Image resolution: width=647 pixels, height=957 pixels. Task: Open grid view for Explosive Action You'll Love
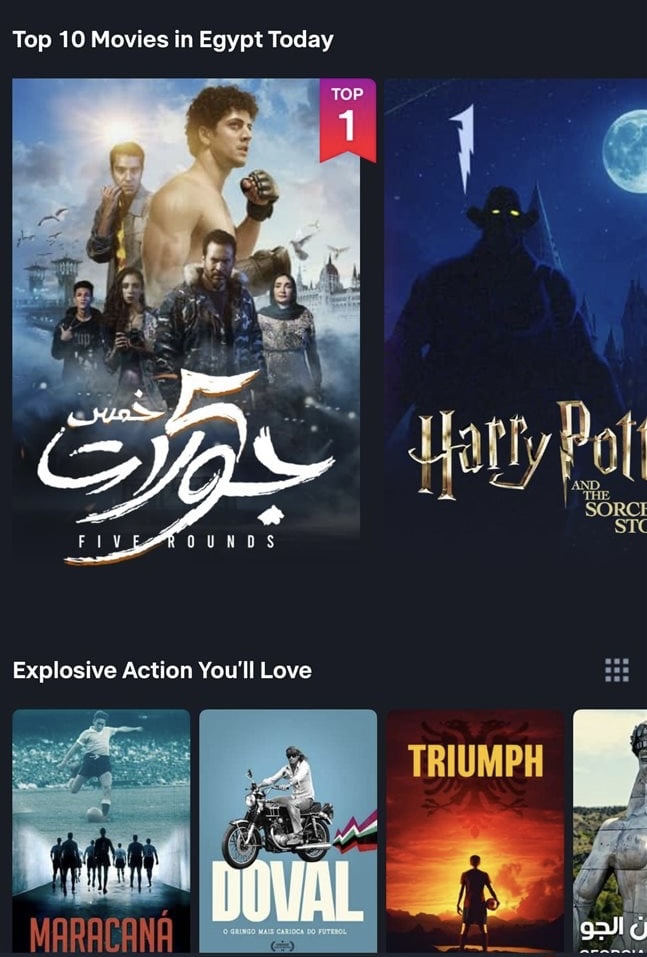(617, 670)
